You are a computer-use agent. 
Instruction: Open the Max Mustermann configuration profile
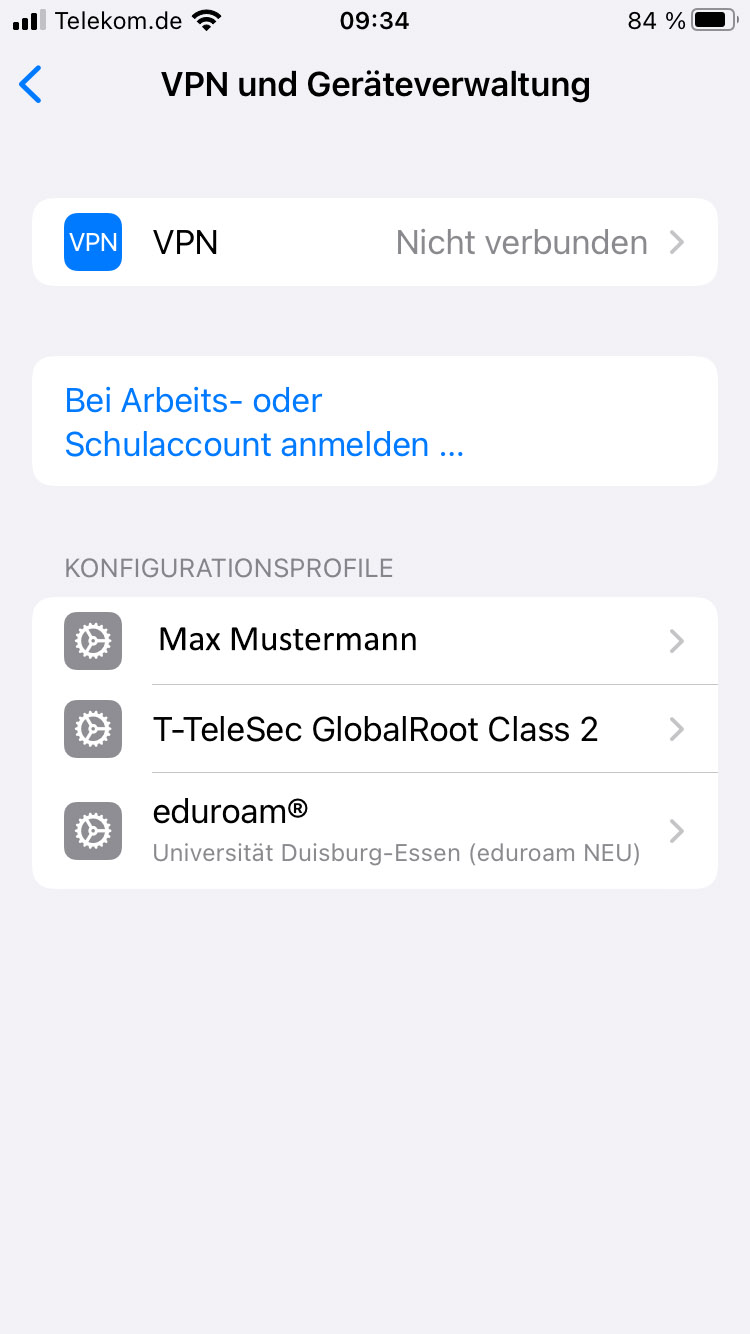[374, 641]
